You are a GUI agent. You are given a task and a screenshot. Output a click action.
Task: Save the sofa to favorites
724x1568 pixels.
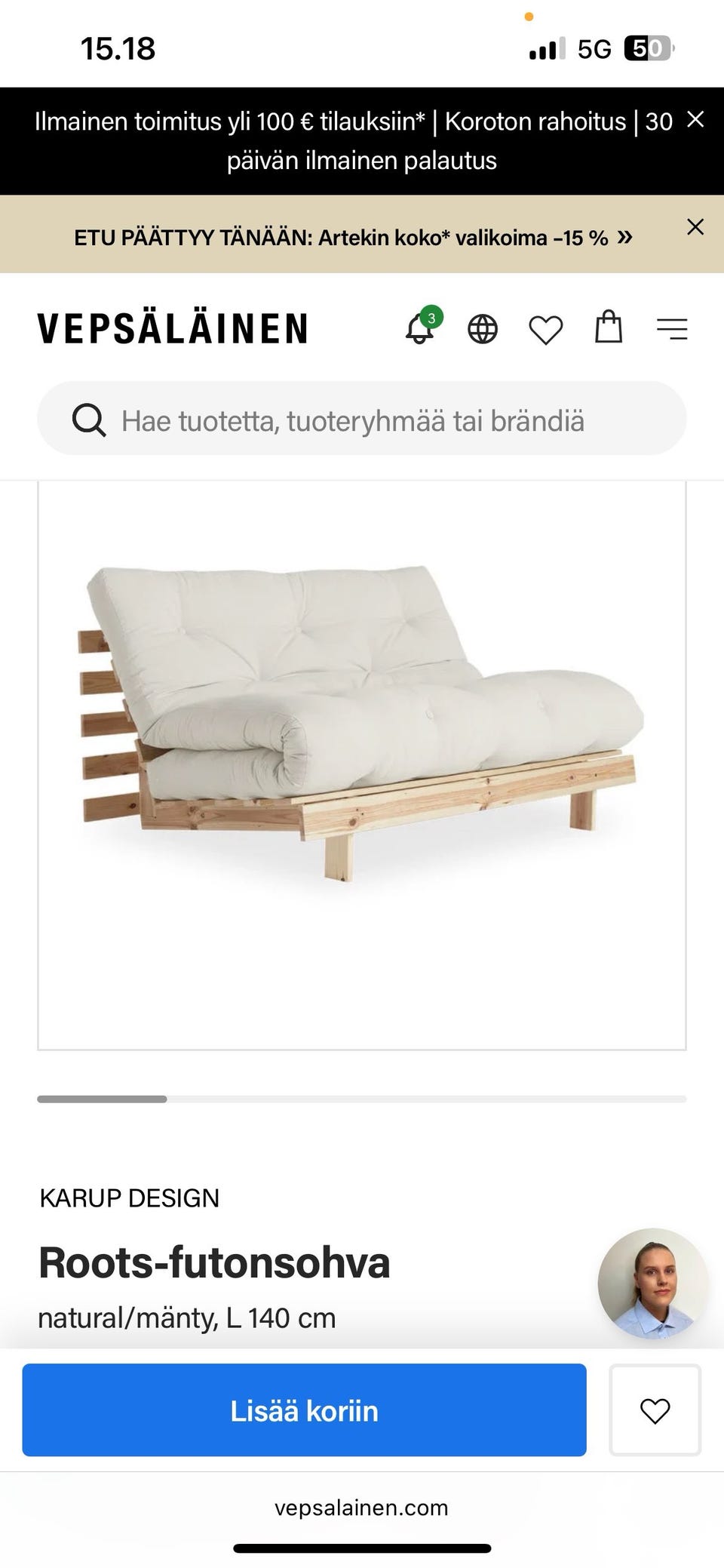pyautogui.click(x=655, y=1410)
